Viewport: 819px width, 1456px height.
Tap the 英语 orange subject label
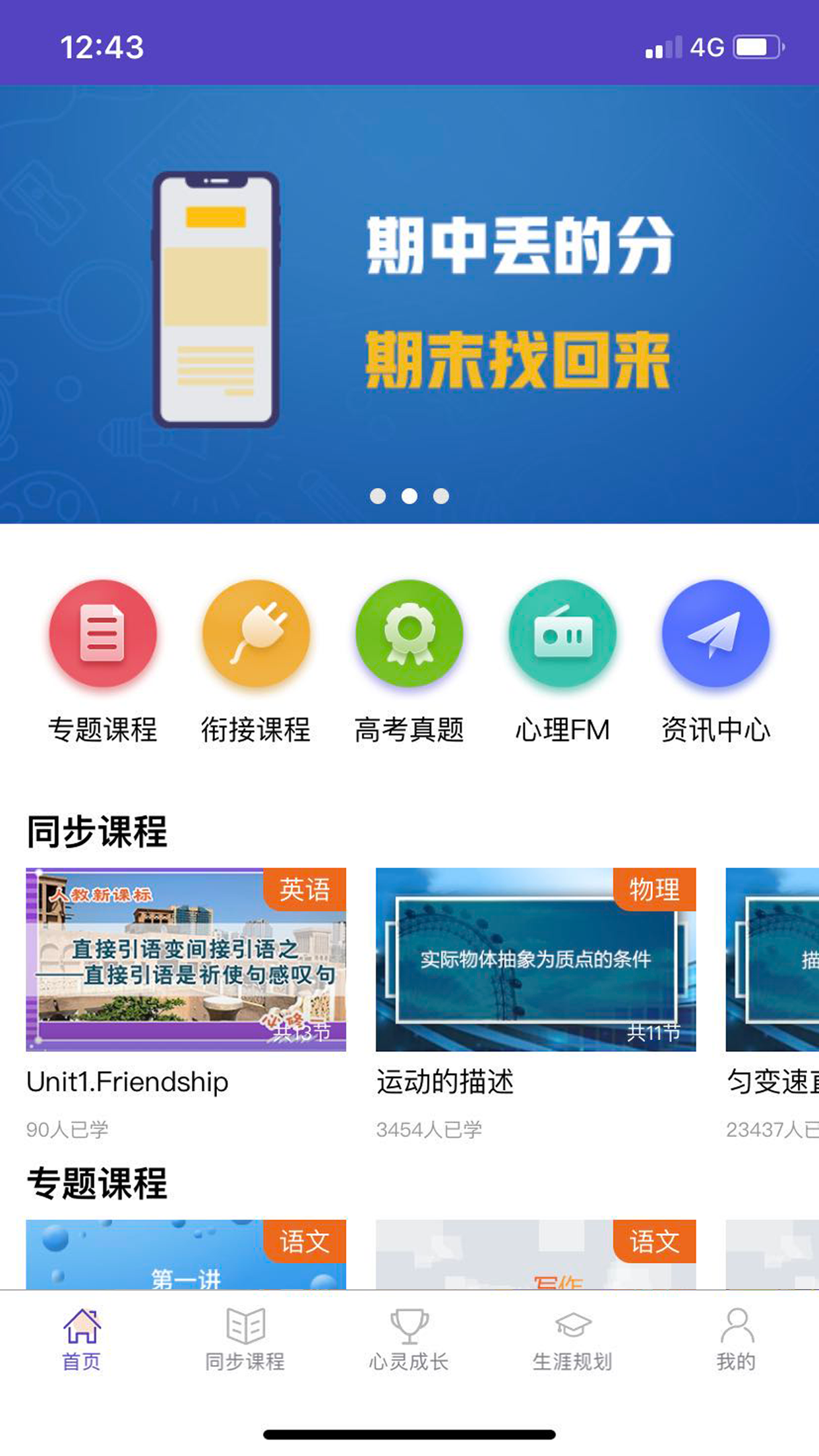(x=307, y=890)
